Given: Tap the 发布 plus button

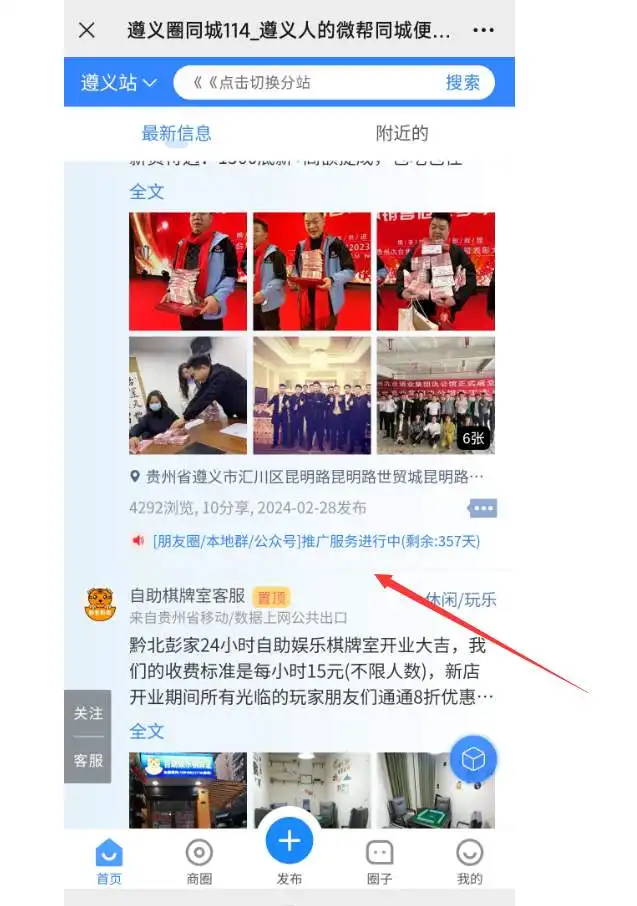Looking at the screenshot, I should pyautogui.click(x=289, y=842).
